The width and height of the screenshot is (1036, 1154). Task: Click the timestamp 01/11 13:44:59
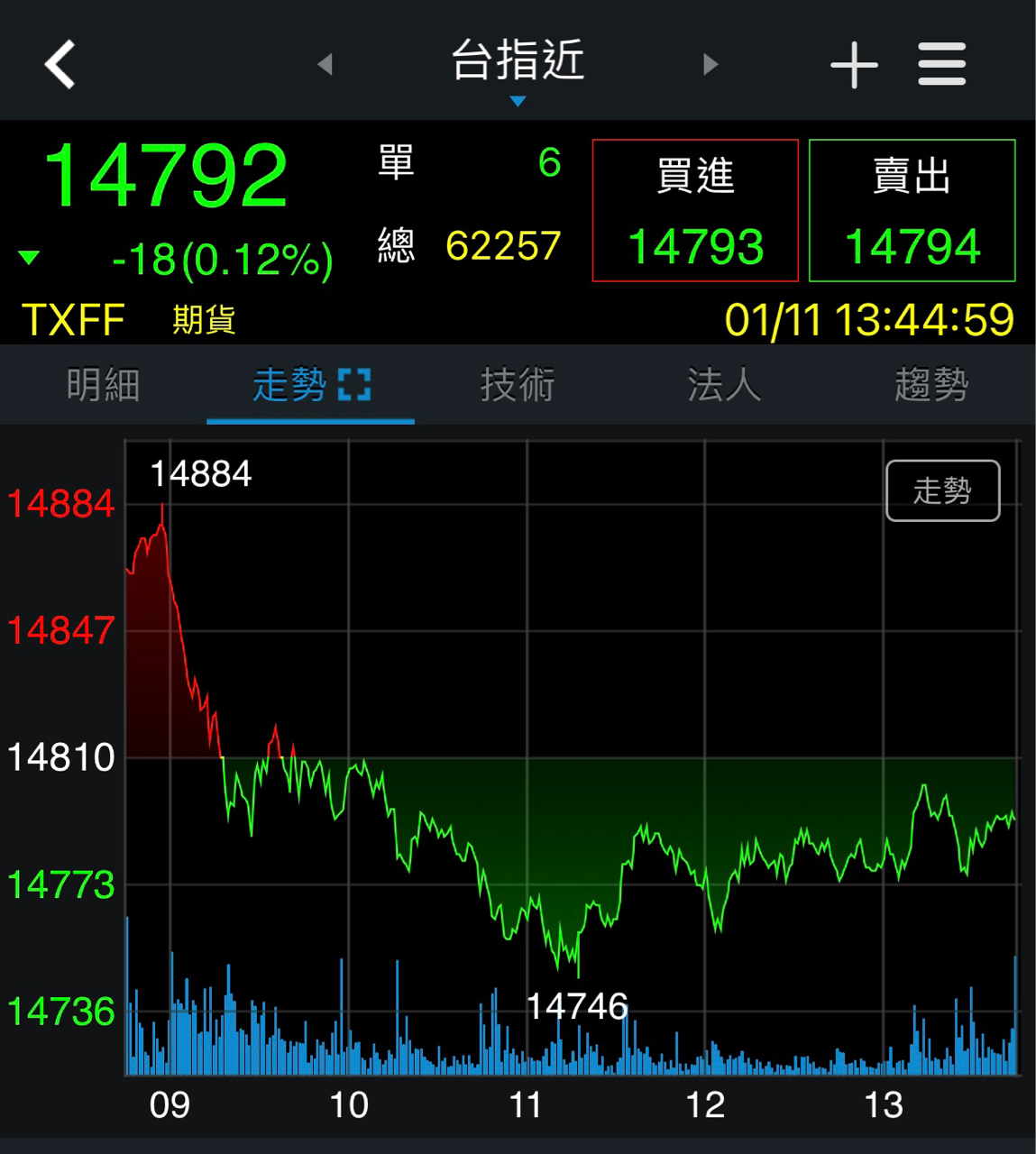point(870,319)
